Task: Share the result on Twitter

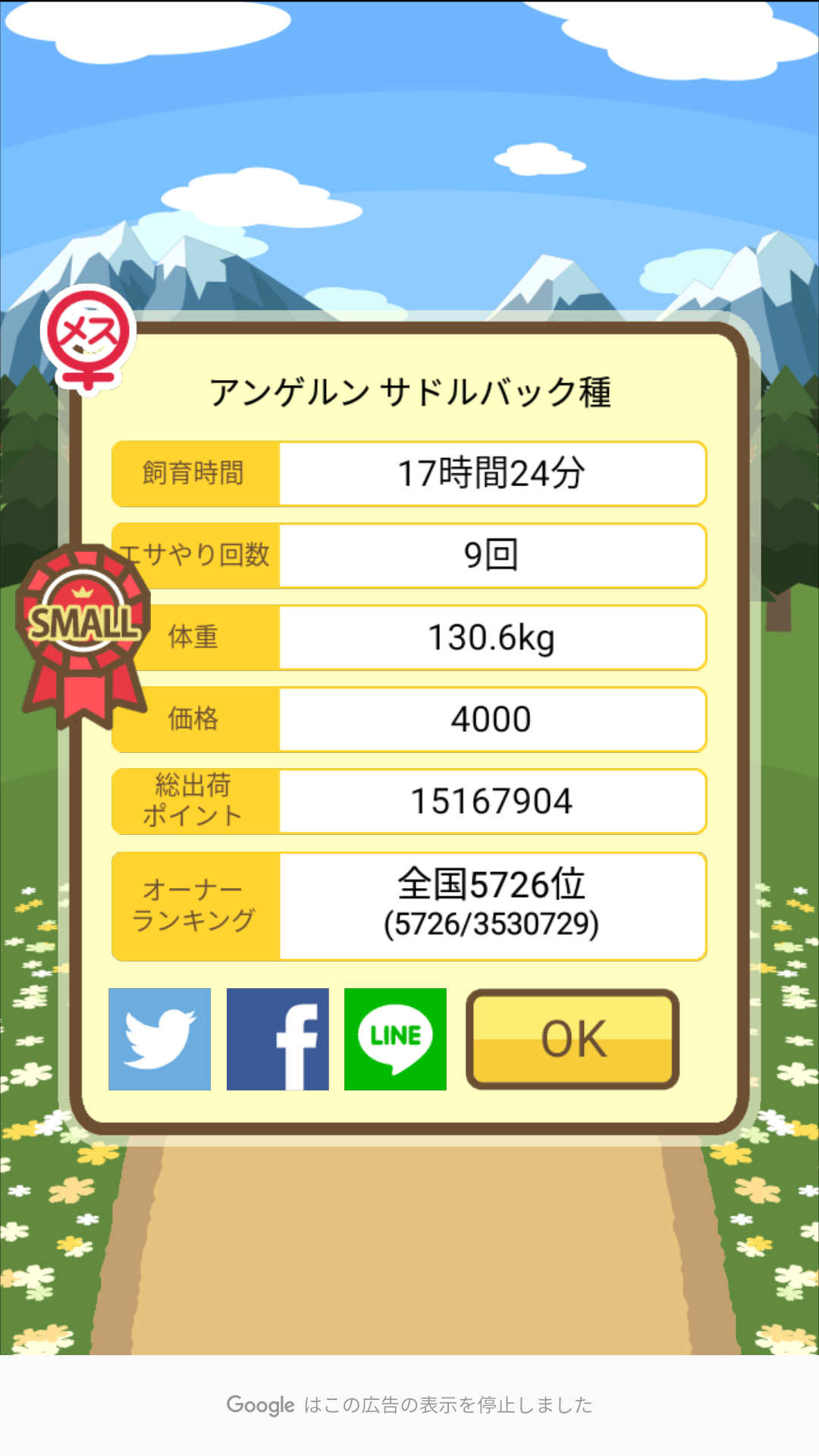Action: pos(159,1039)
